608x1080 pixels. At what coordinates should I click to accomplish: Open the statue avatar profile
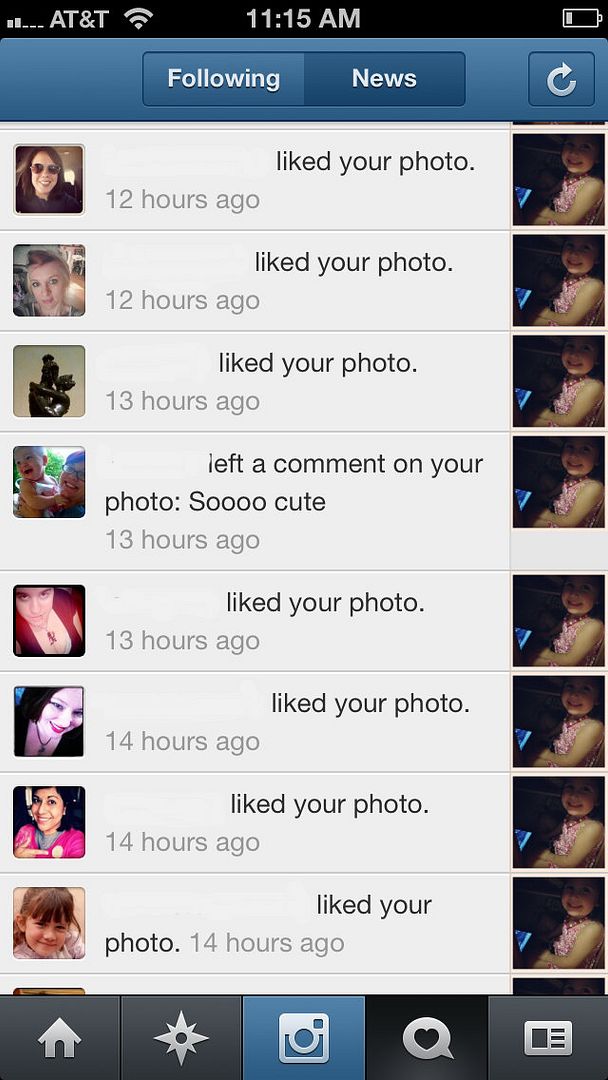tap(49, 381)
